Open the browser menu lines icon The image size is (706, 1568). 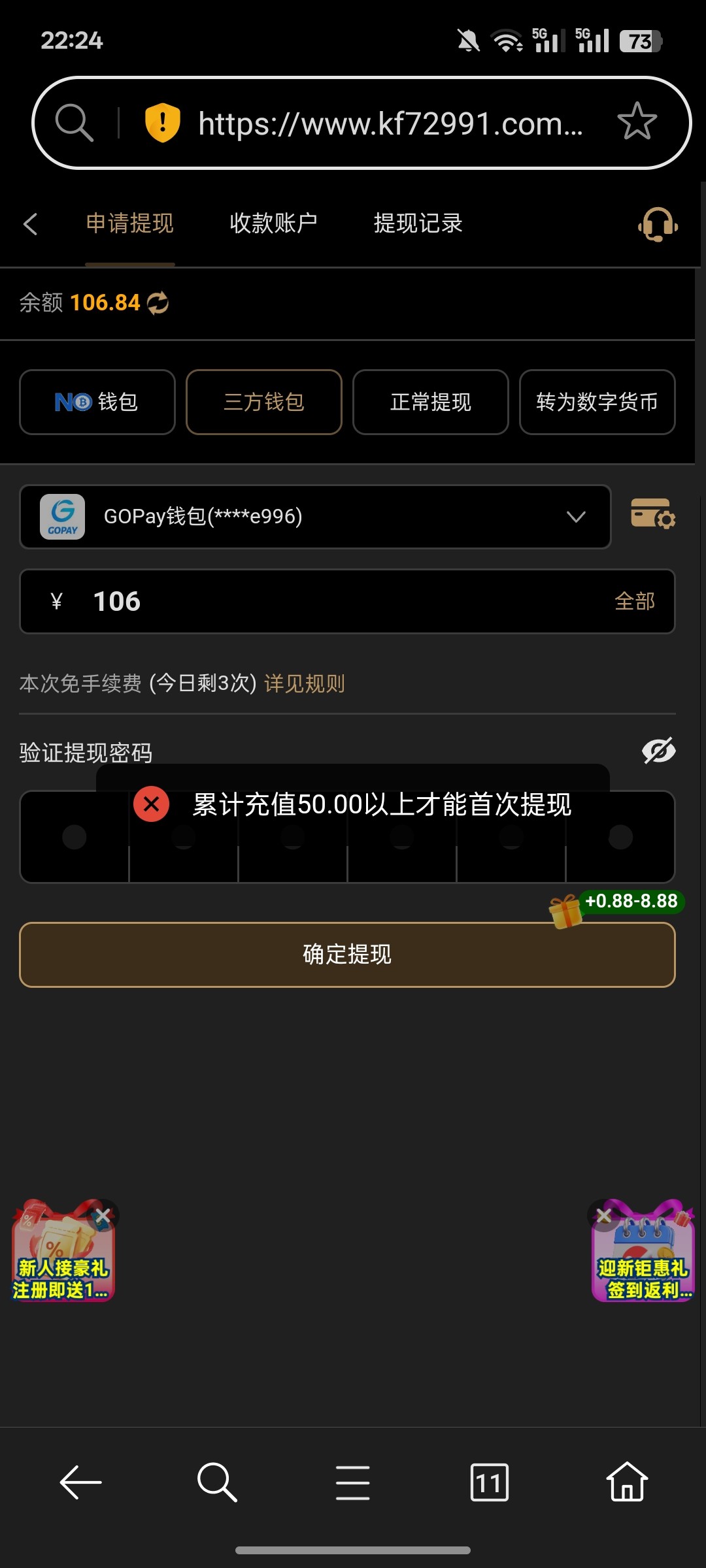click(352, 1482)
